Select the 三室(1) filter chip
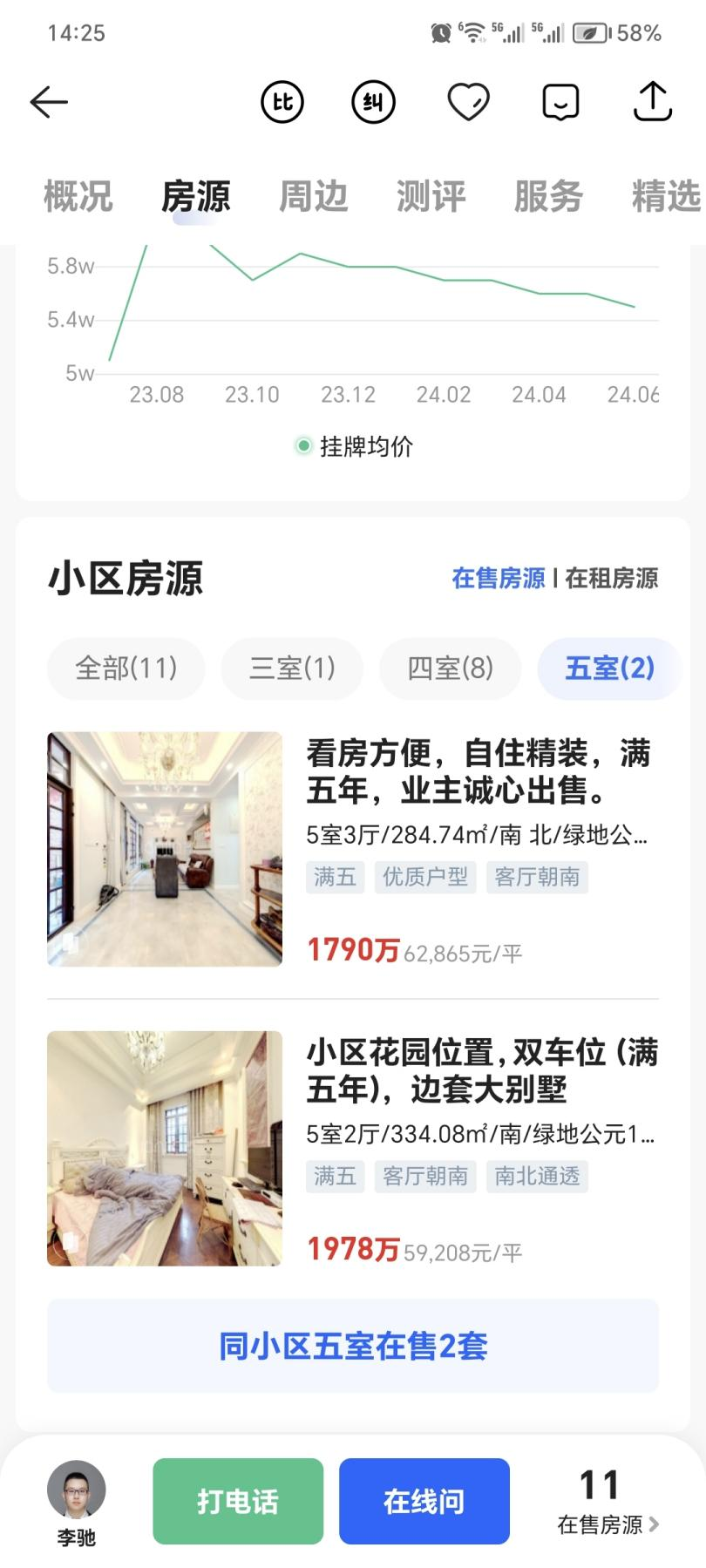 (292, 668)
